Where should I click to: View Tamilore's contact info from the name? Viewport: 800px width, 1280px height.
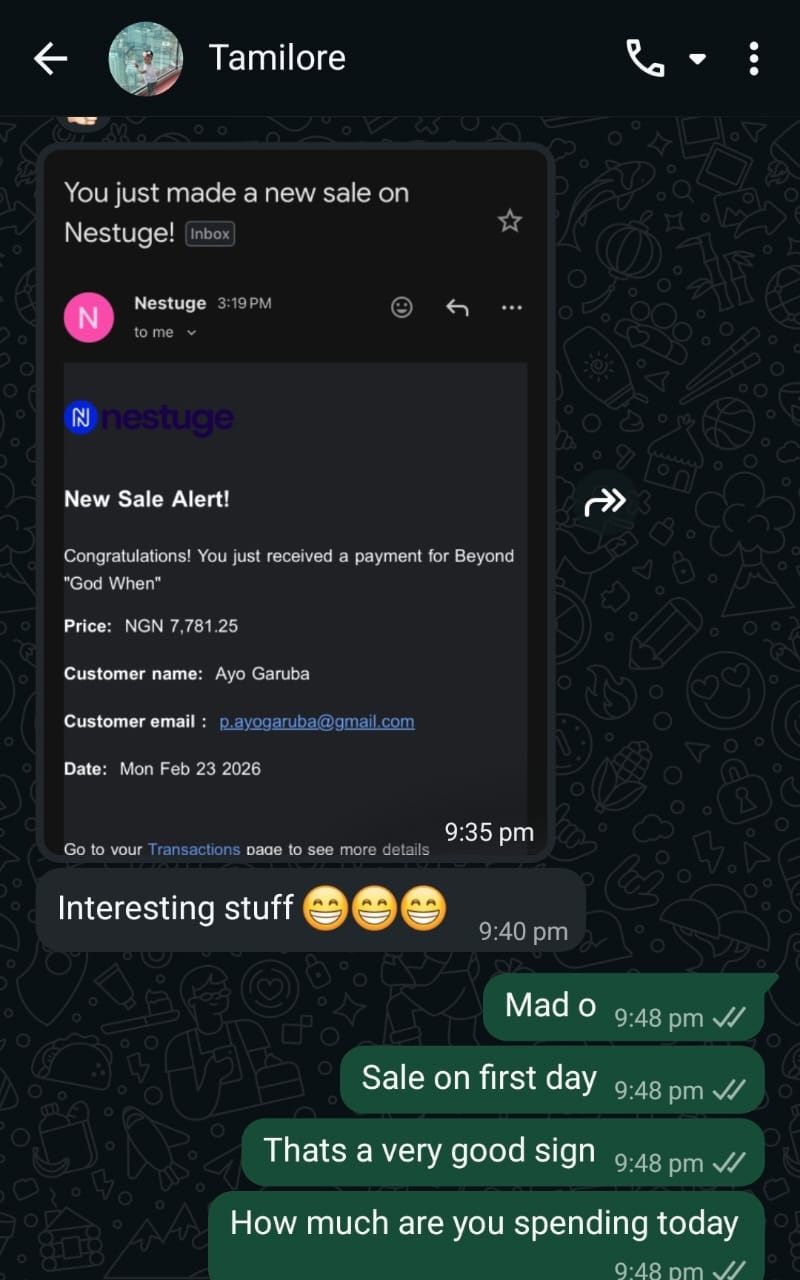(x=277, y=58)
